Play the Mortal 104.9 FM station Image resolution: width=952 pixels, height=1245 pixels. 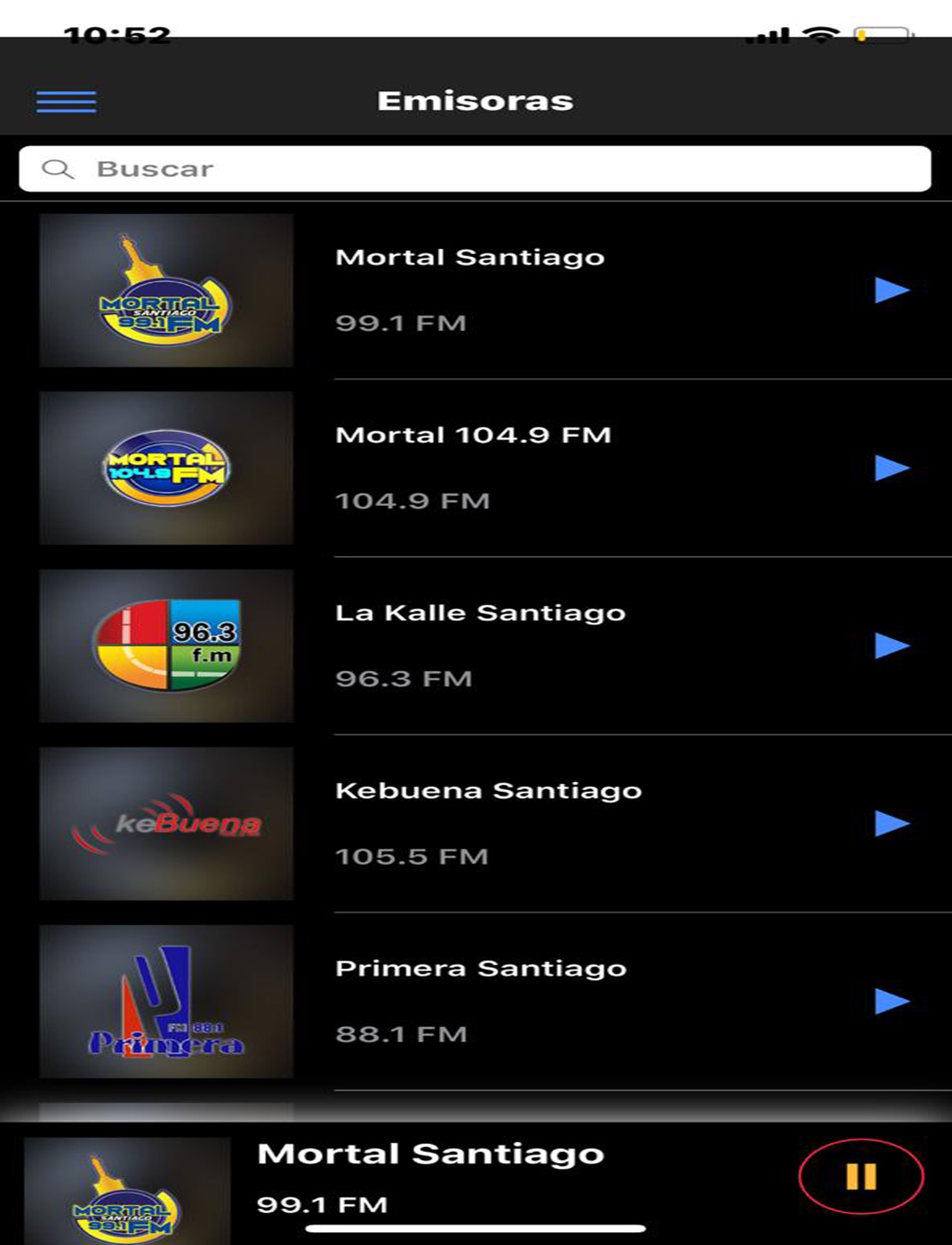891,468
